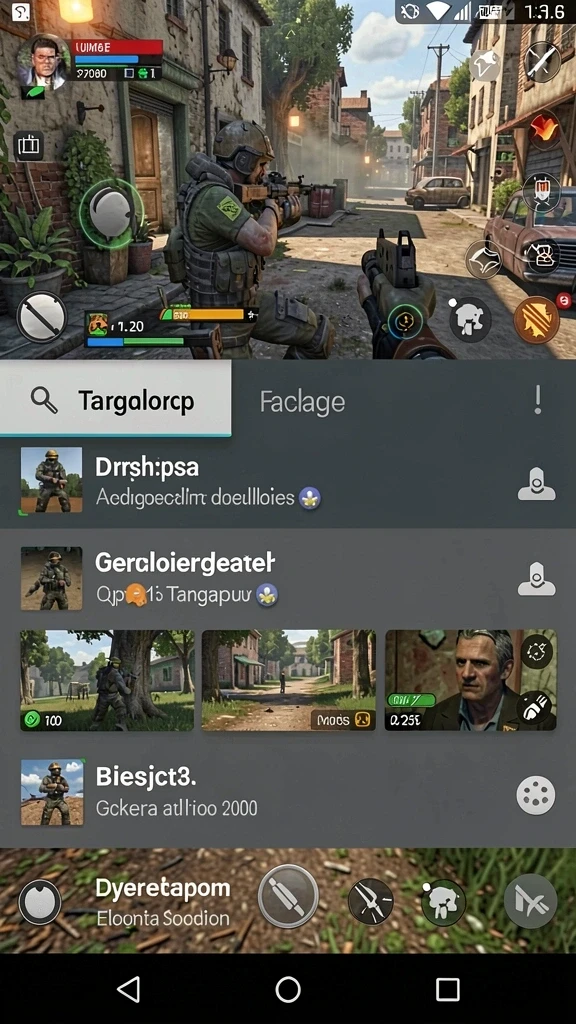576x1024 pixels.
Task: Go to the home screen
Action: tap(288, 989)
